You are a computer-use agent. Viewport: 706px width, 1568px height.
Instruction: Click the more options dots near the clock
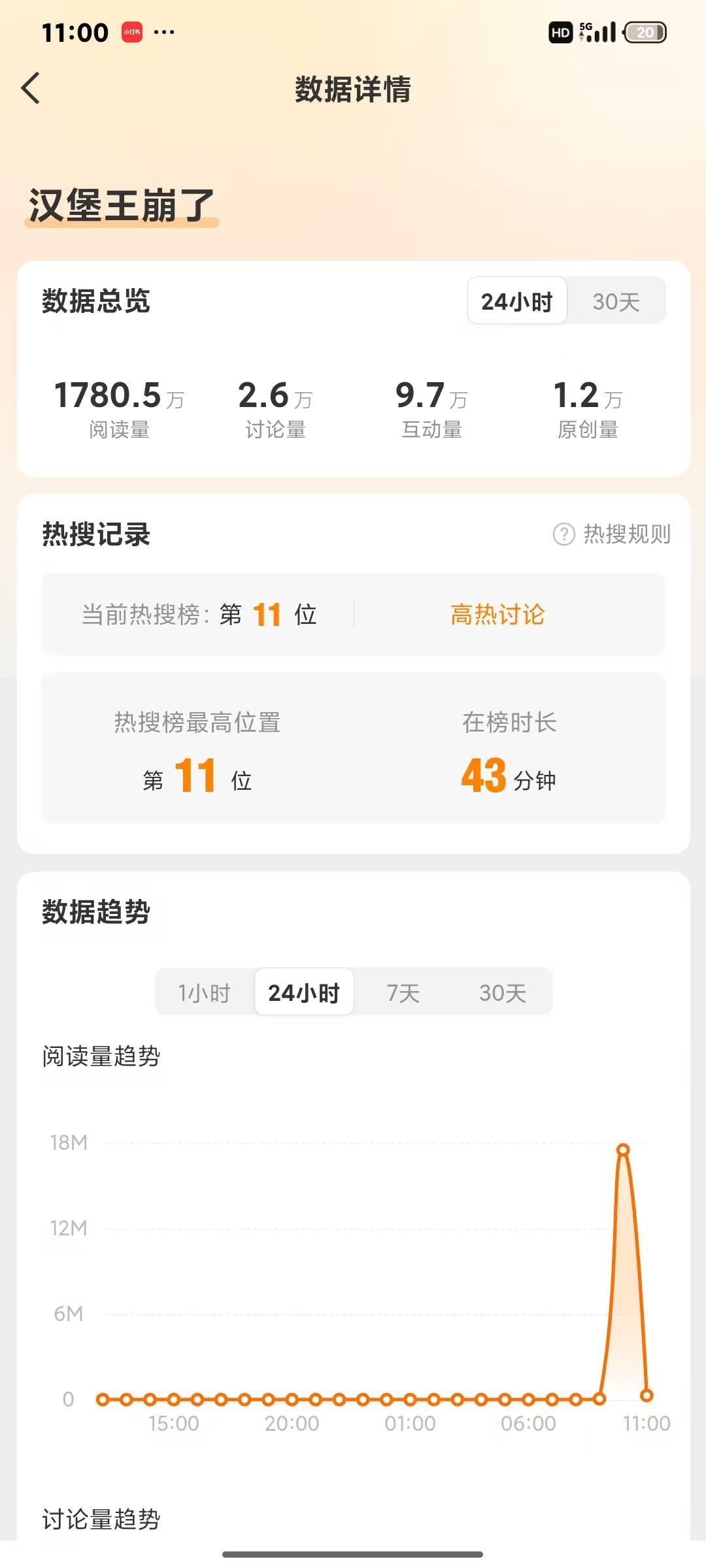click(x=165, y=32)
